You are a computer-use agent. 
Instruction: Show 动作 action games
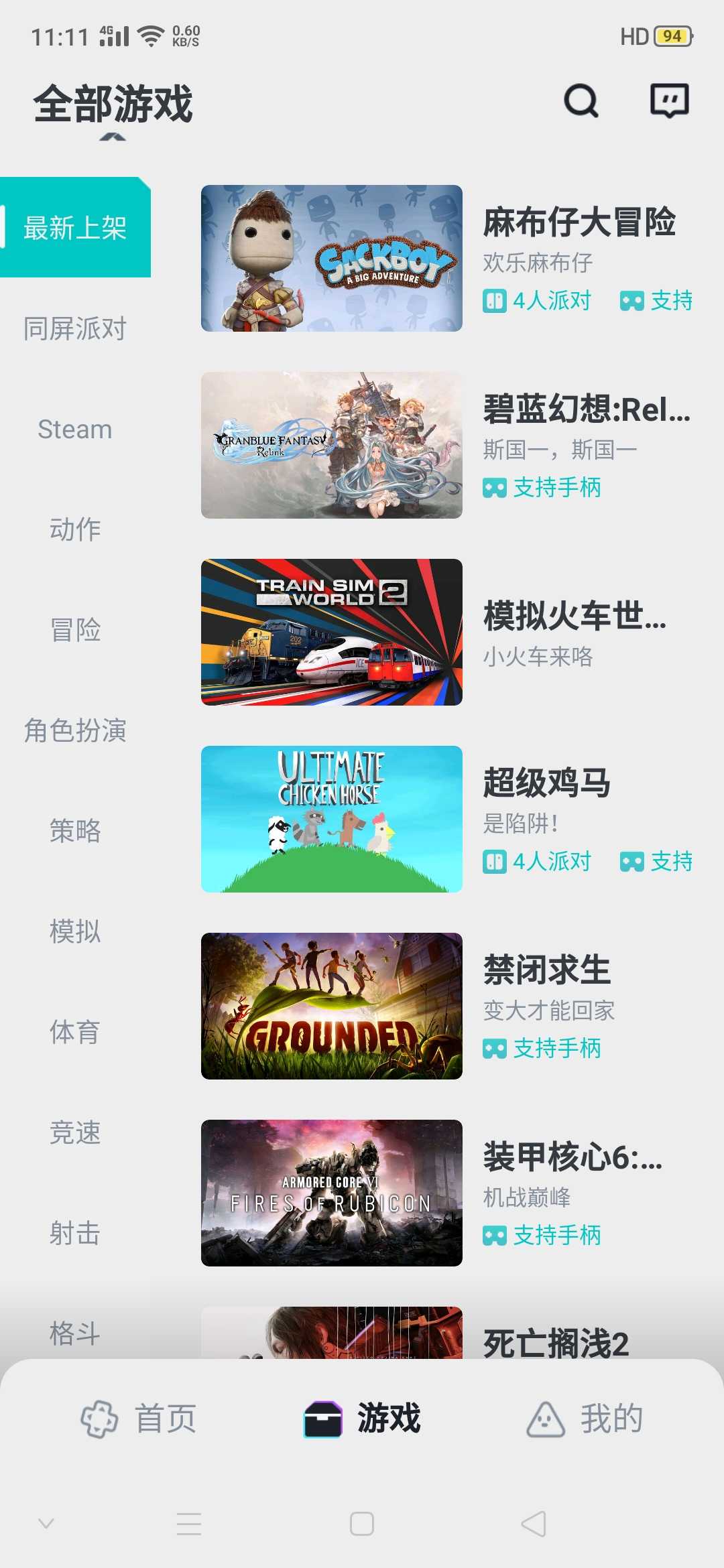point(75,529)
